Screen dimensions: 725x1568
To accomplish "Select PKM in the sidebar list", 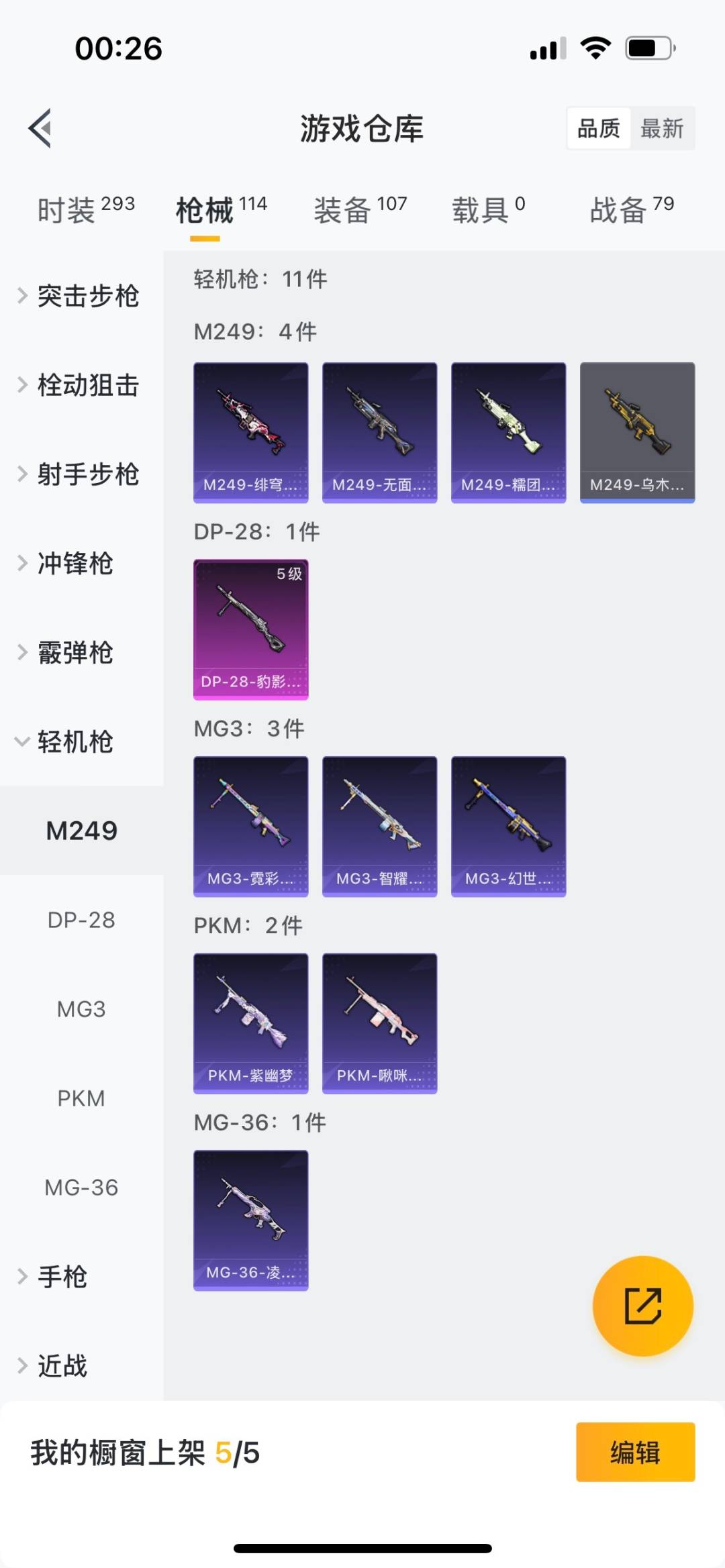I will (81, 1098).
